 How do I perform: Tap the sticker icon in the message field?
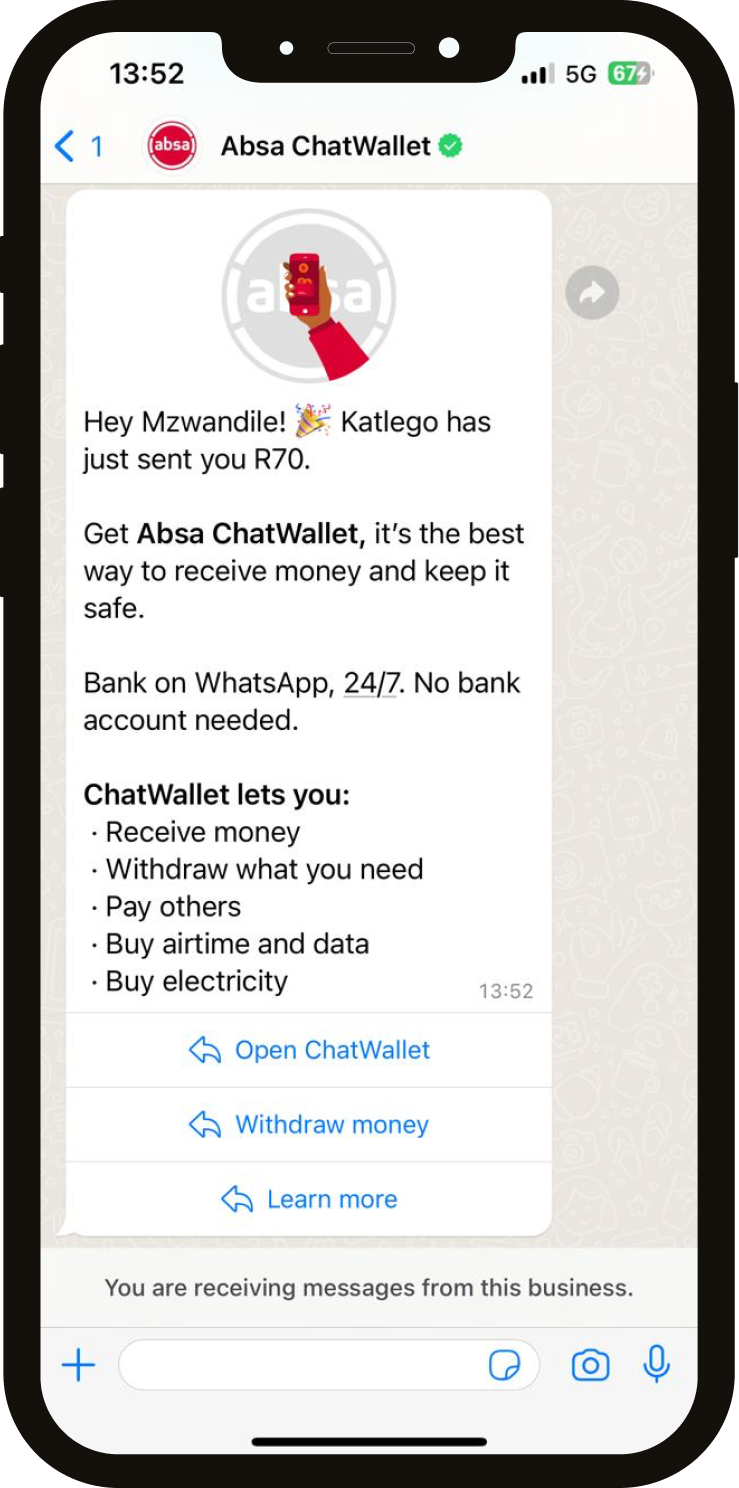(508, 1365)
